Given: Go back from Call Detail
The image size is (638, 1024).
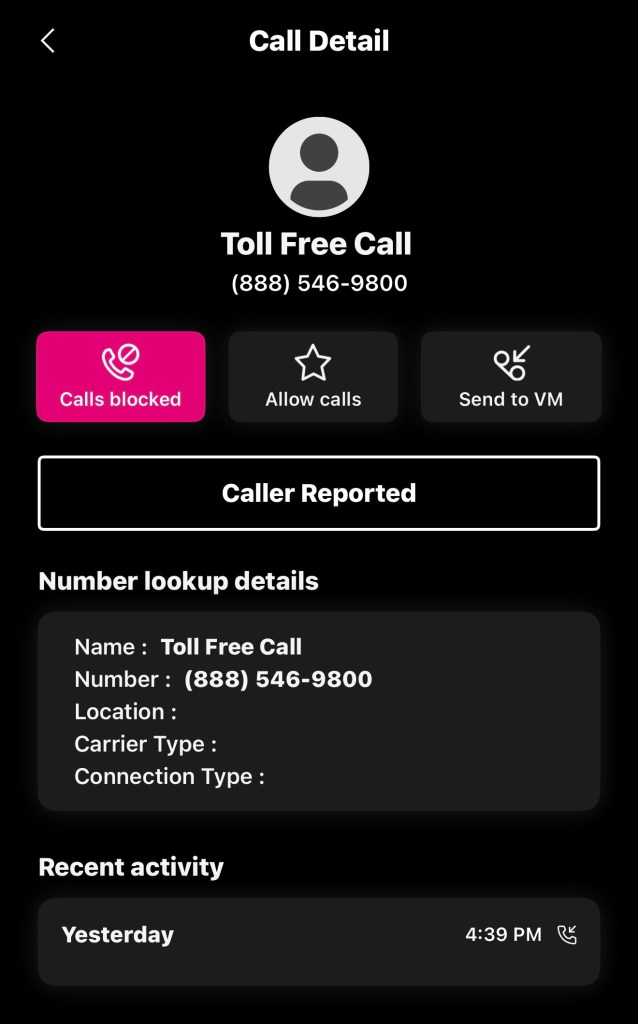Looking at the screenshot, I should [x=47, y=41].
